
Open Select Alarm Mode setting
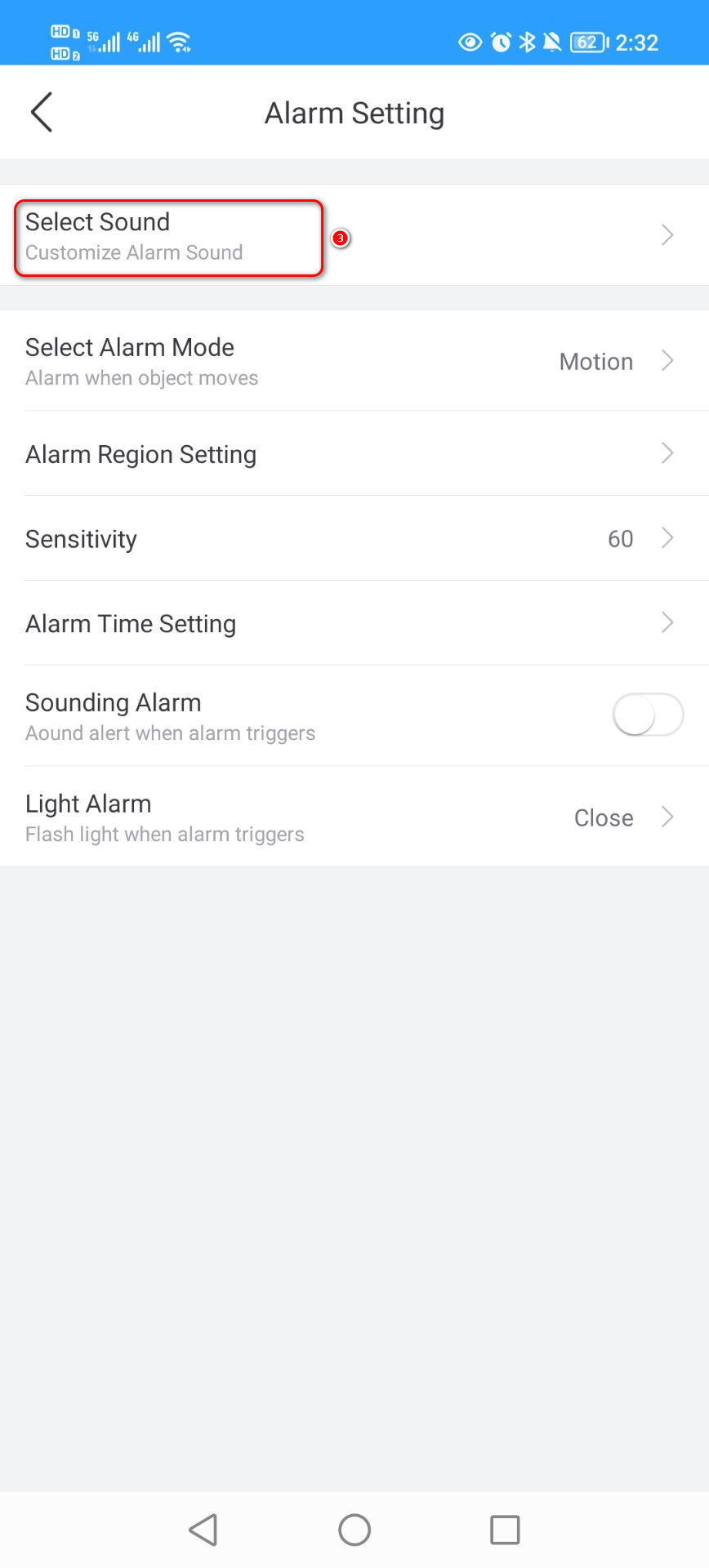coord(354,361)
